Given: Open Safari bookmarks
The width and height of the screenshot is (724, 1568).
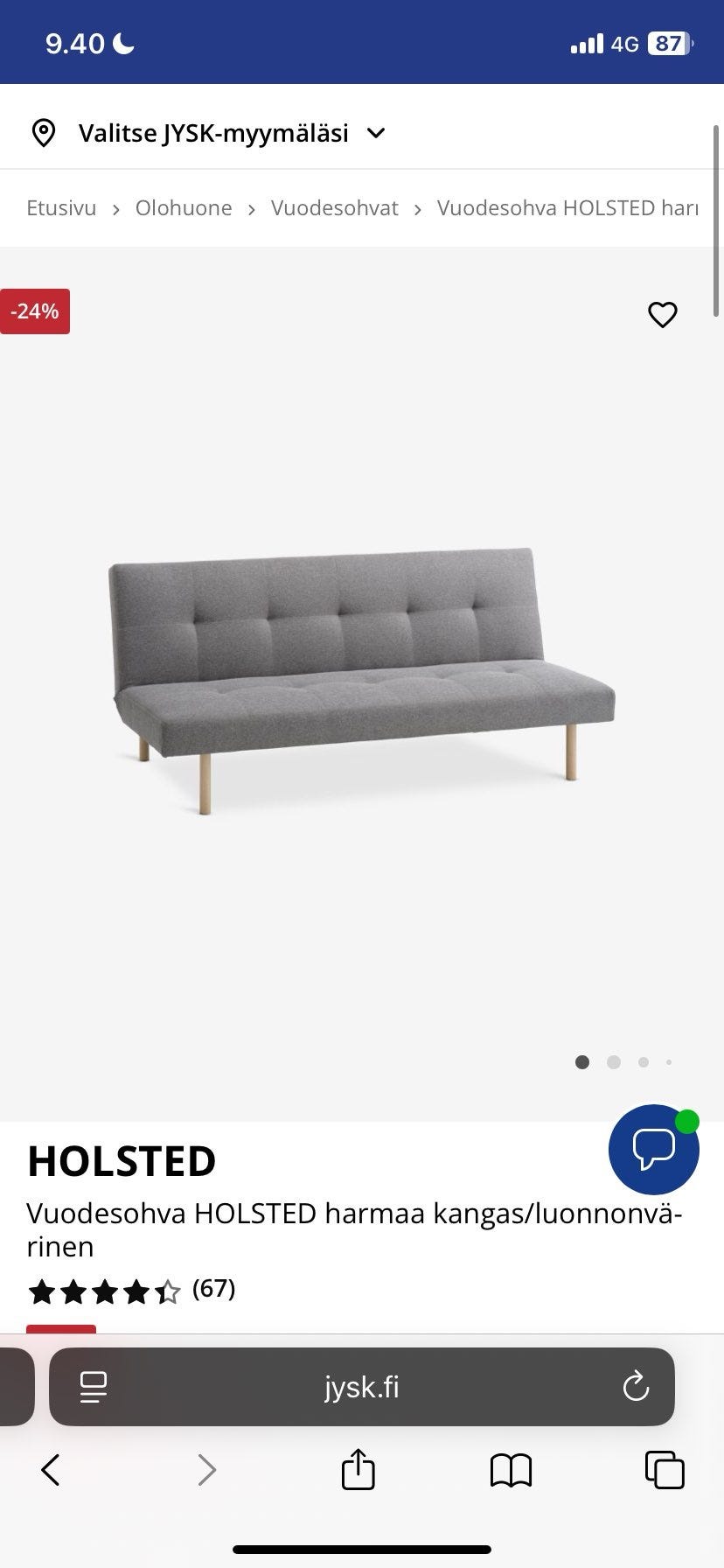Looking at the screenshot, I should tap(511, 1470).
